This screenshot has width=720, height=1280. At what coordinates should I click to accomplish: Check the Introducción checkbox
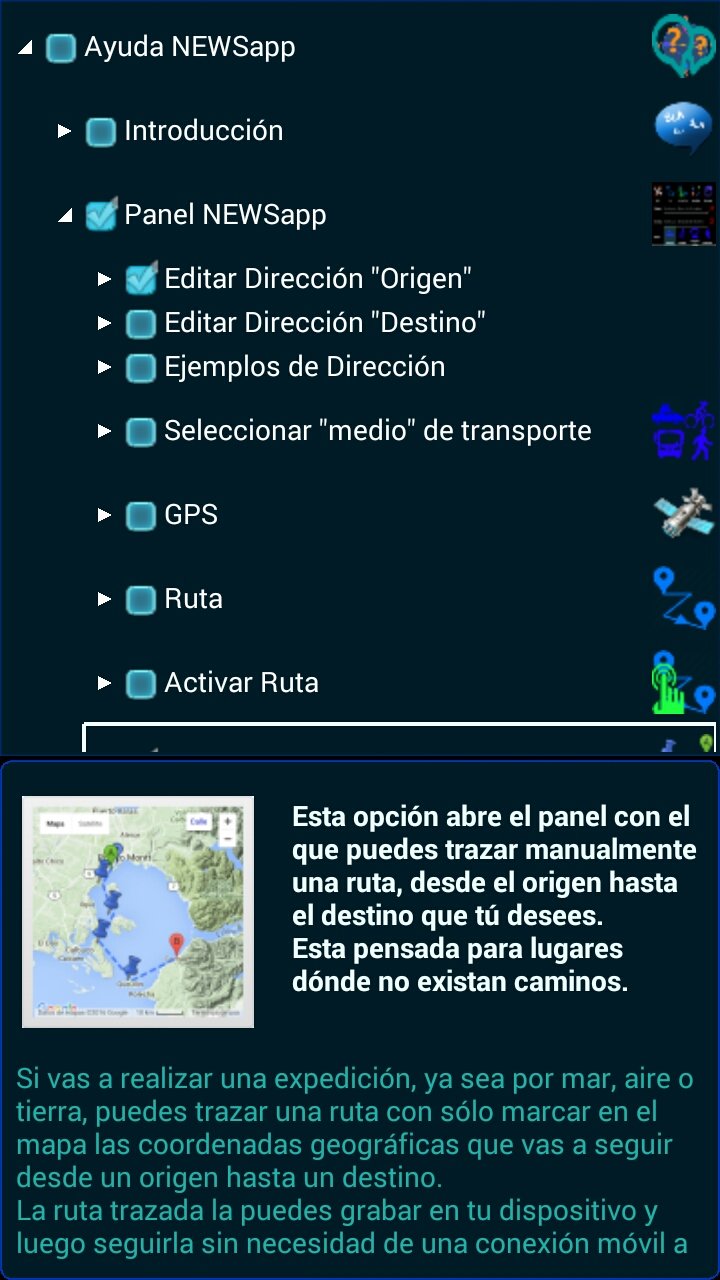pos(101,132)
